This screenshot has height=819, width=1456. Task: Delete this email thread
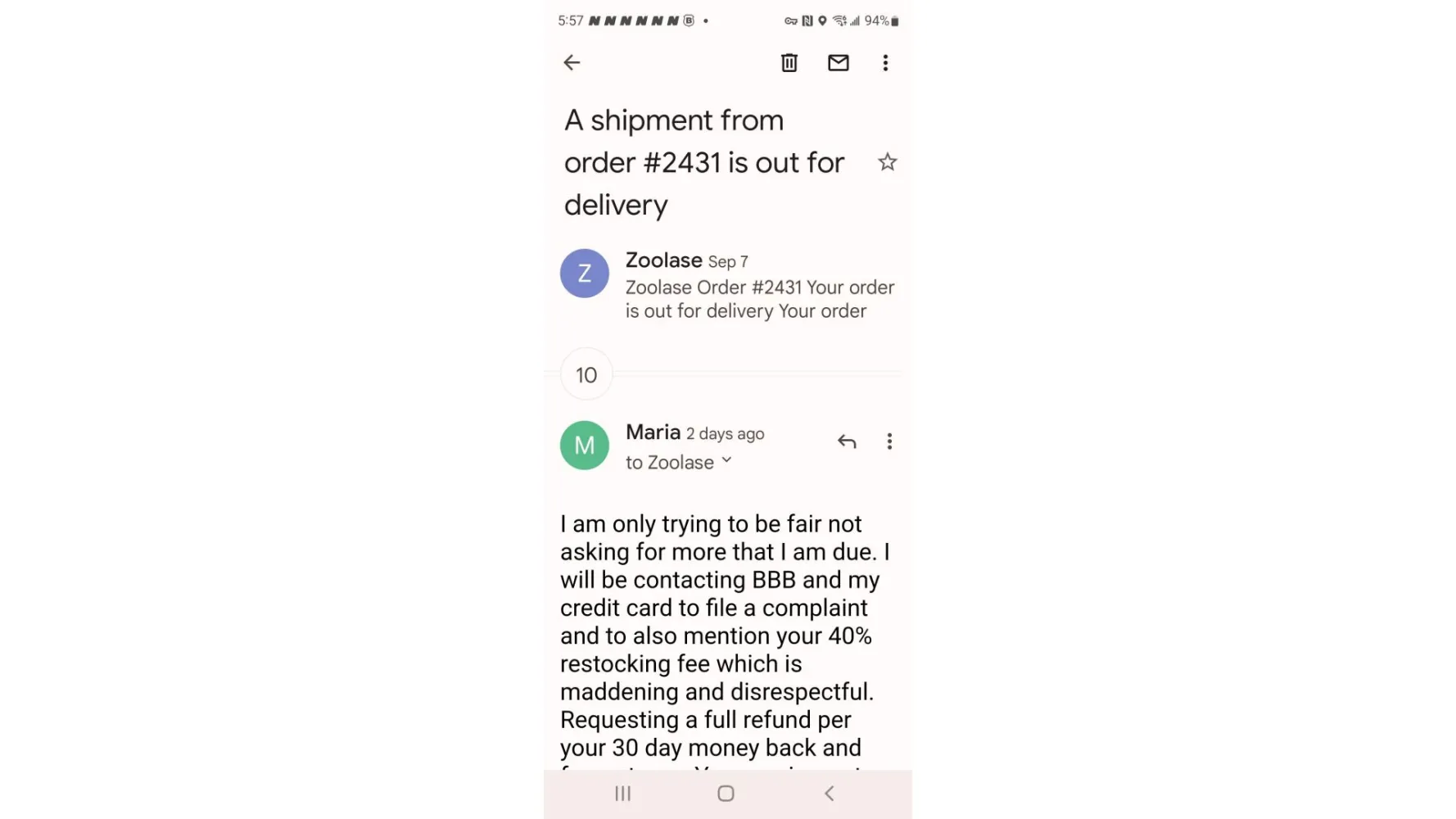click(789, 62)
